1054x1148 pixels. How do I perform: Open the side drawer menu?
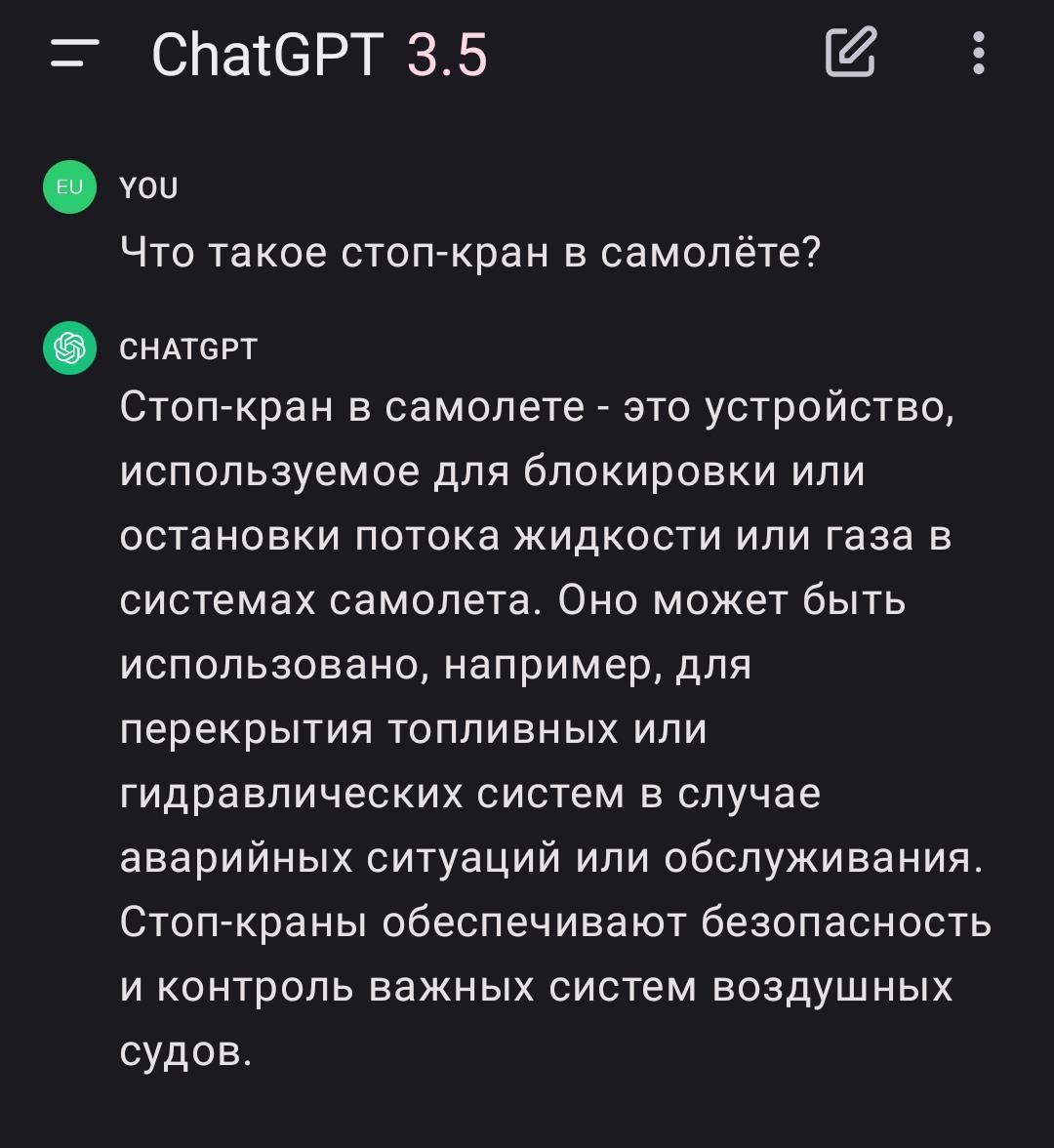coord(75,54)
